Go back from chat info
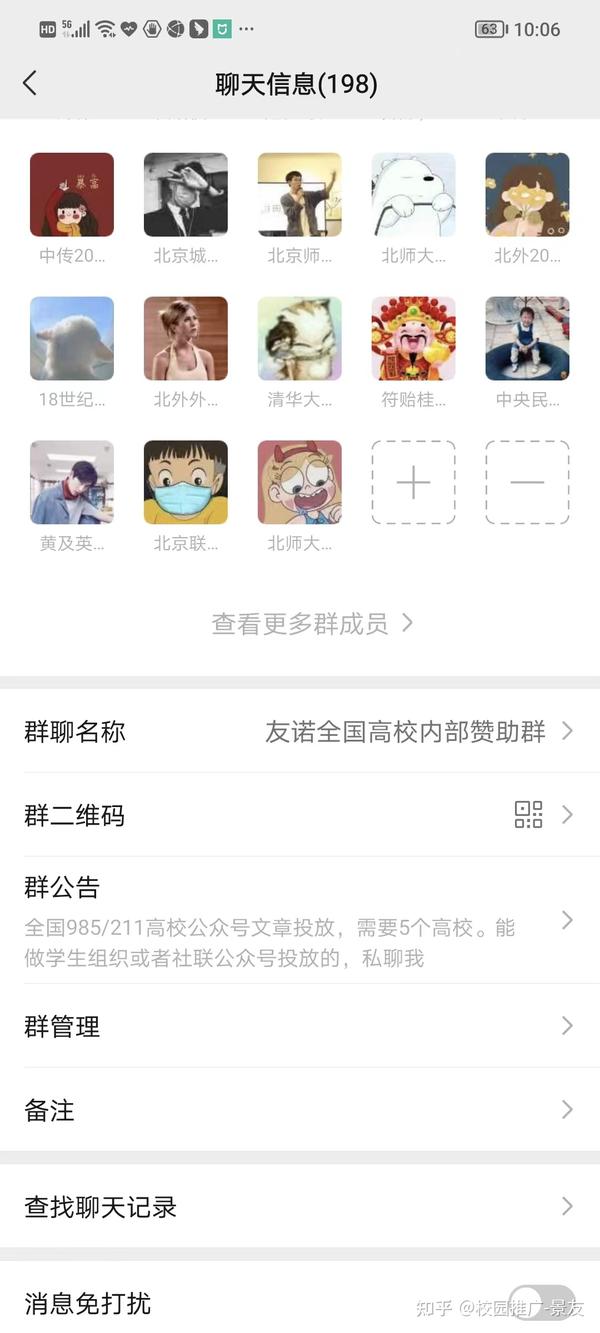The width and height of the screenshot is (600, 1333). (x=30, y=83)
